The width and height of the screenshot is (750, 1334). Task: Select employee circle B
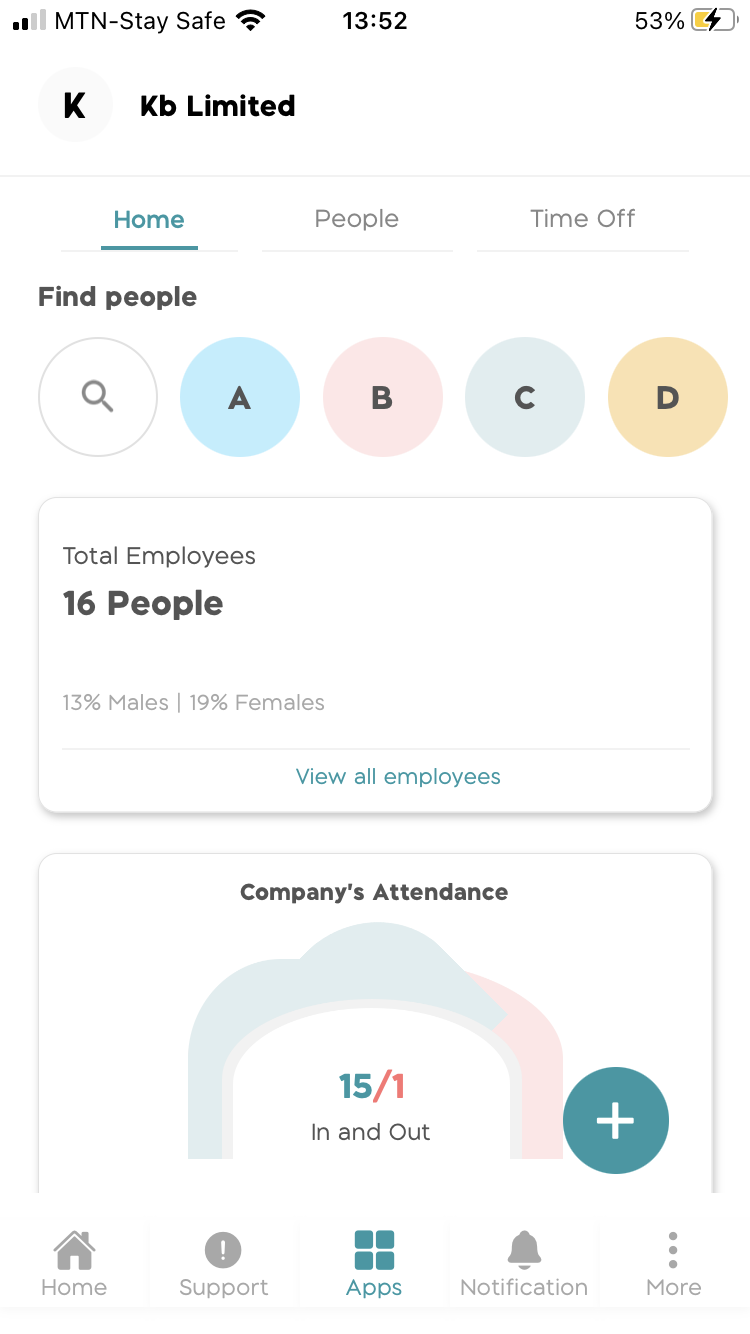382,396
